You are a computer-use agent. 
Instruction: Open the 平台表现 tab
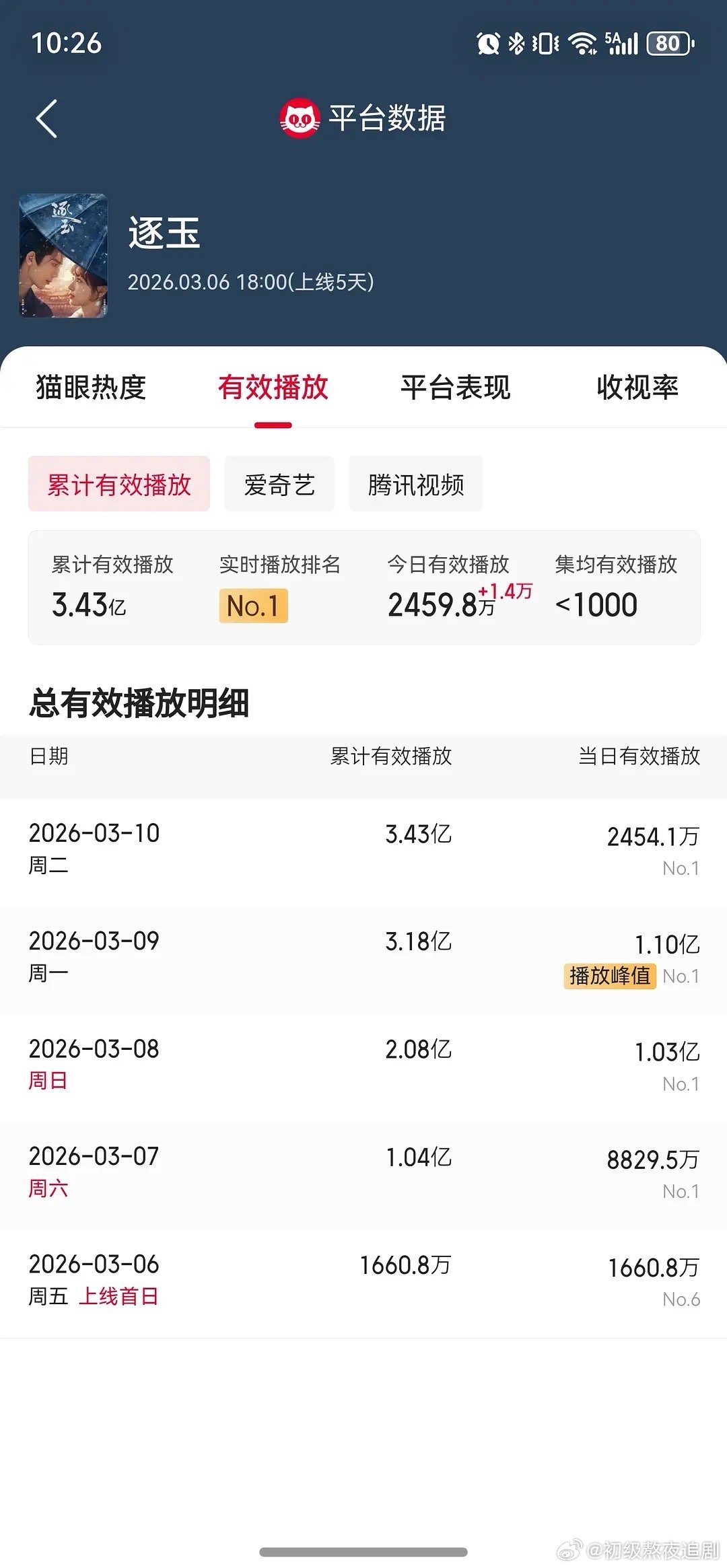click(456, 388)
